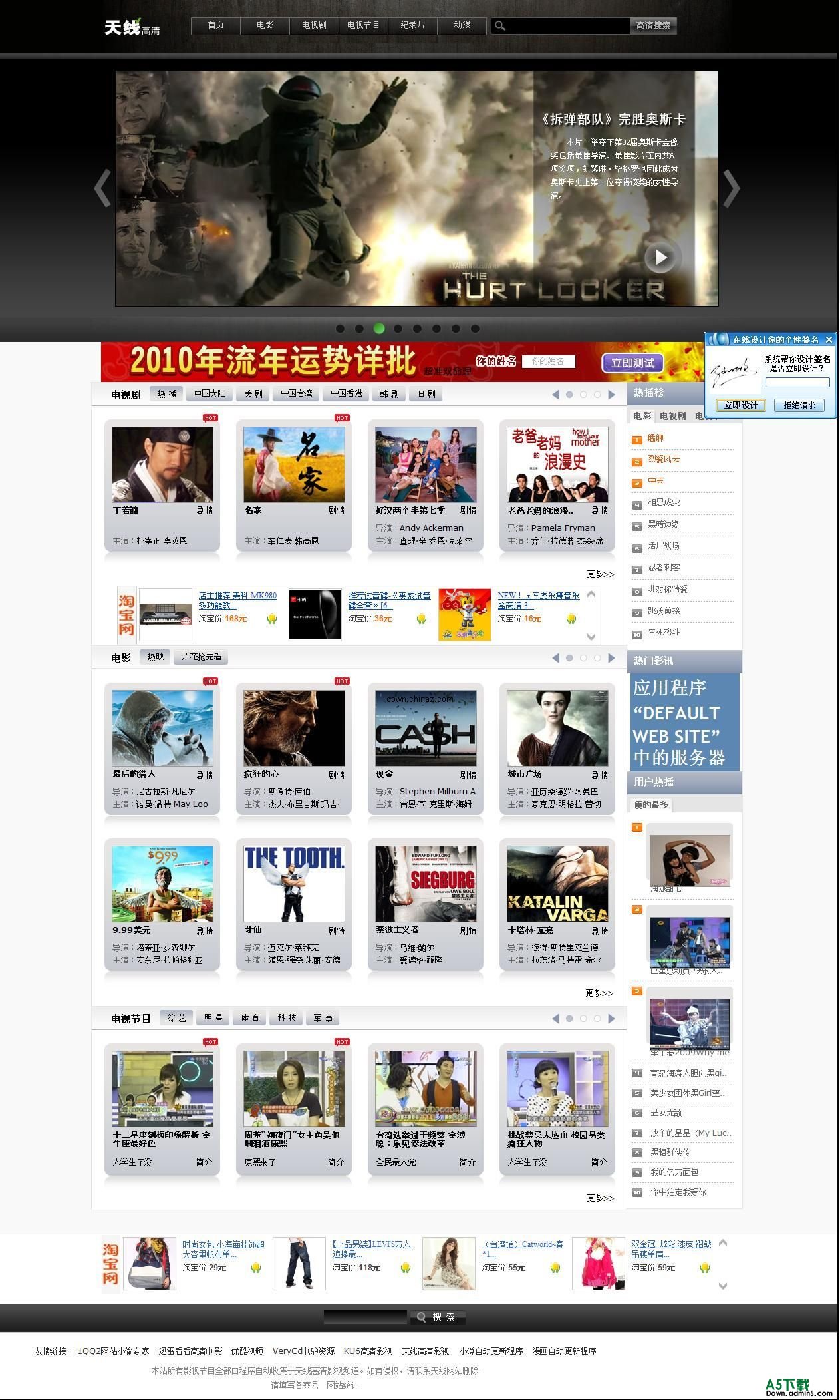View 剧情 for 卡塔林·瓦嘉

599,931
